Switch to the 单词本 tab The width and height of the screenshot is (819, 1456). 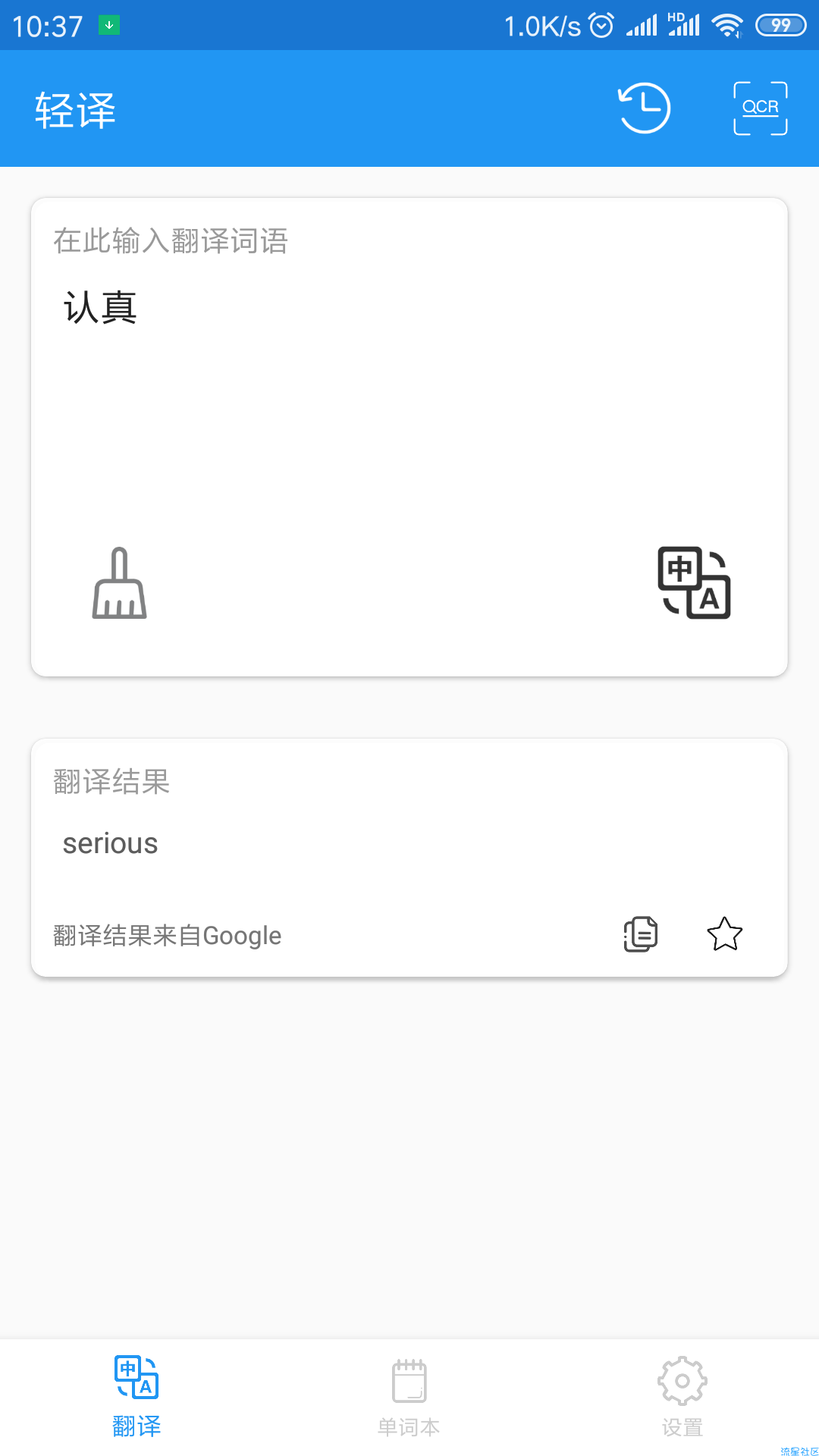[x=409, y=1398]
